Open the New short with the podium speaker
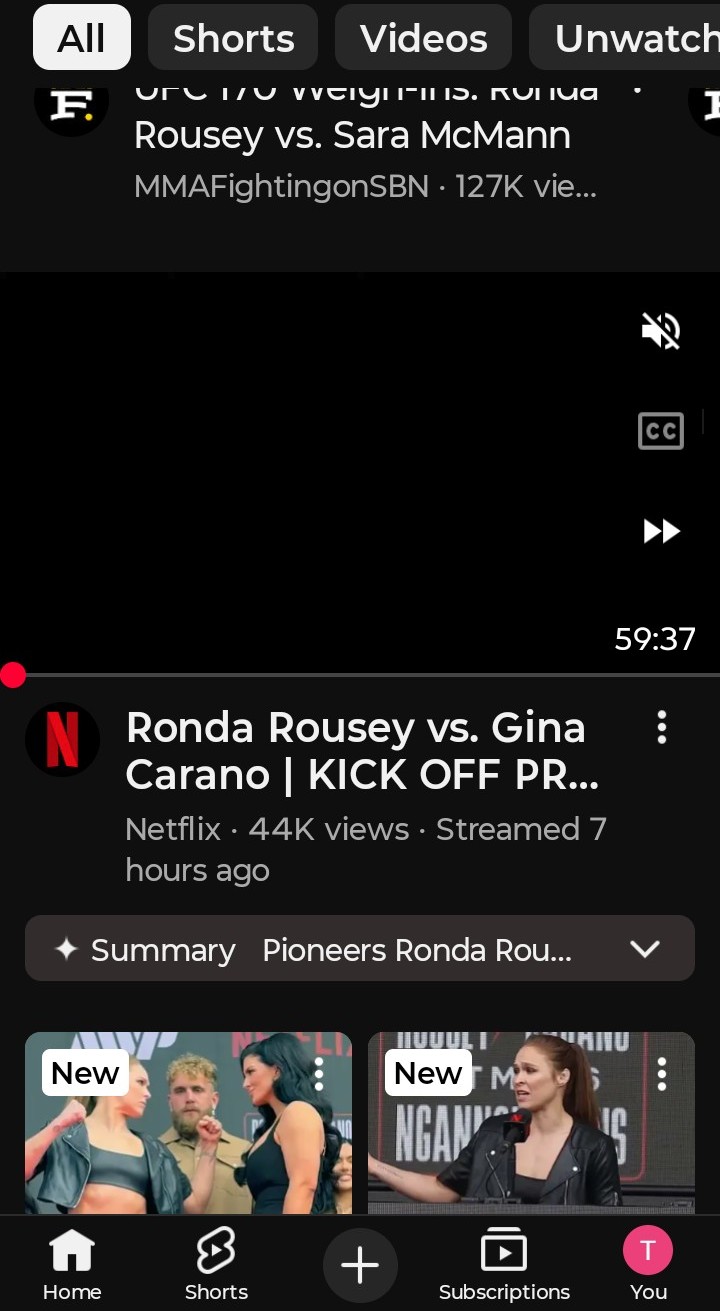Image resolution: width=720 pixels, height=1311 pixels. [x=531, y=1123]
